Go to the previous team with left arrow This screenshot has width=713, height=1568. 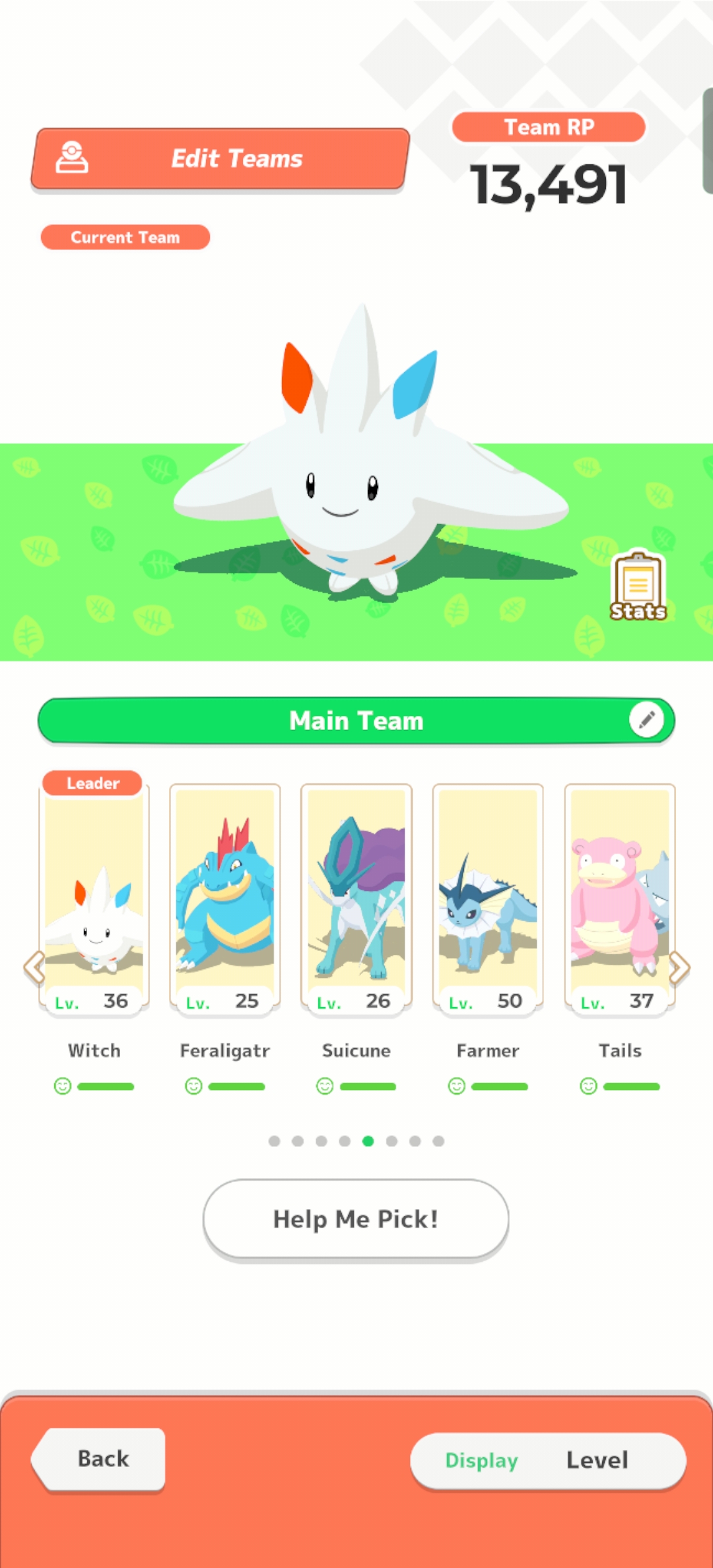[34, 967]
